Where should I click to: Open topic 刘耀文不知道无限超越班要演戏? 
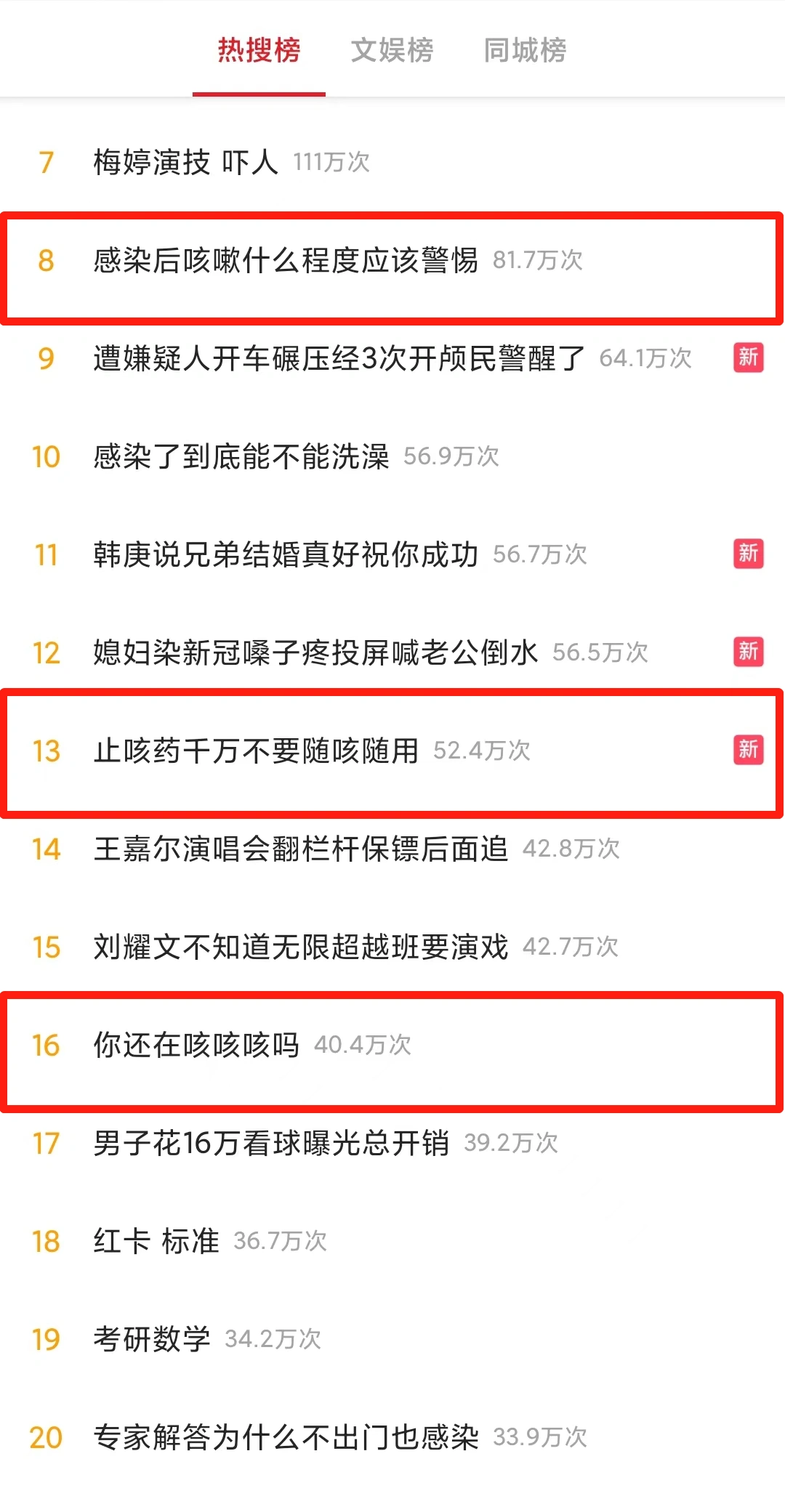(x=301, y=947)
